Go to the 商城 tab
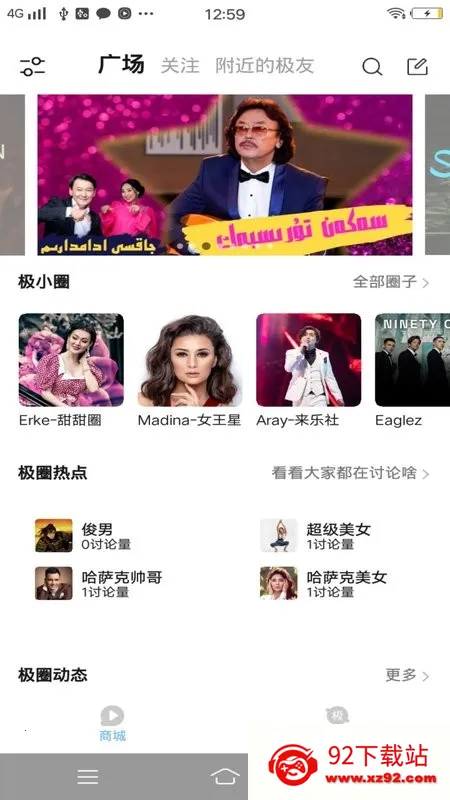This screenshot has height=800, width=450. (112, 723)
